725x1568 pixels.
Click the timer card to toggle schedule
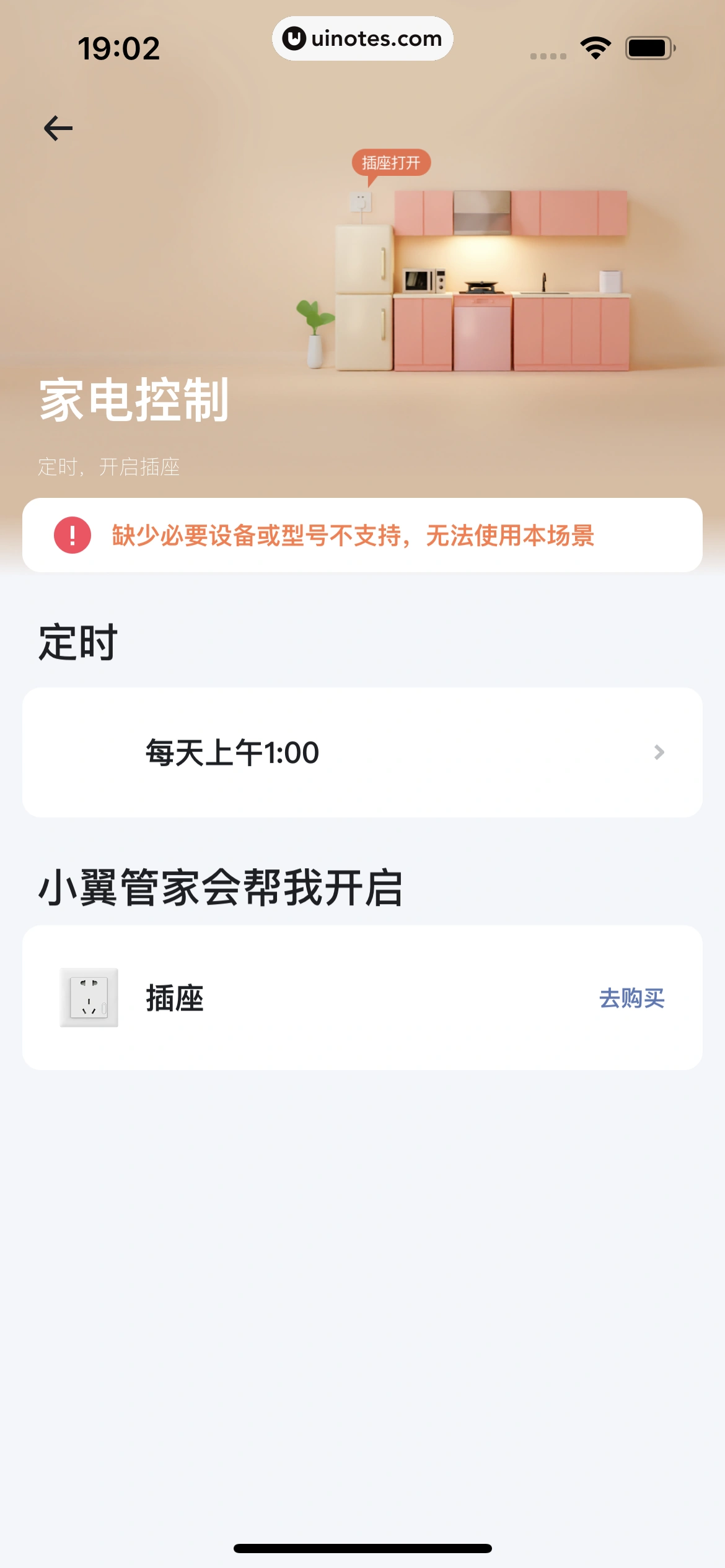point(362,753)
